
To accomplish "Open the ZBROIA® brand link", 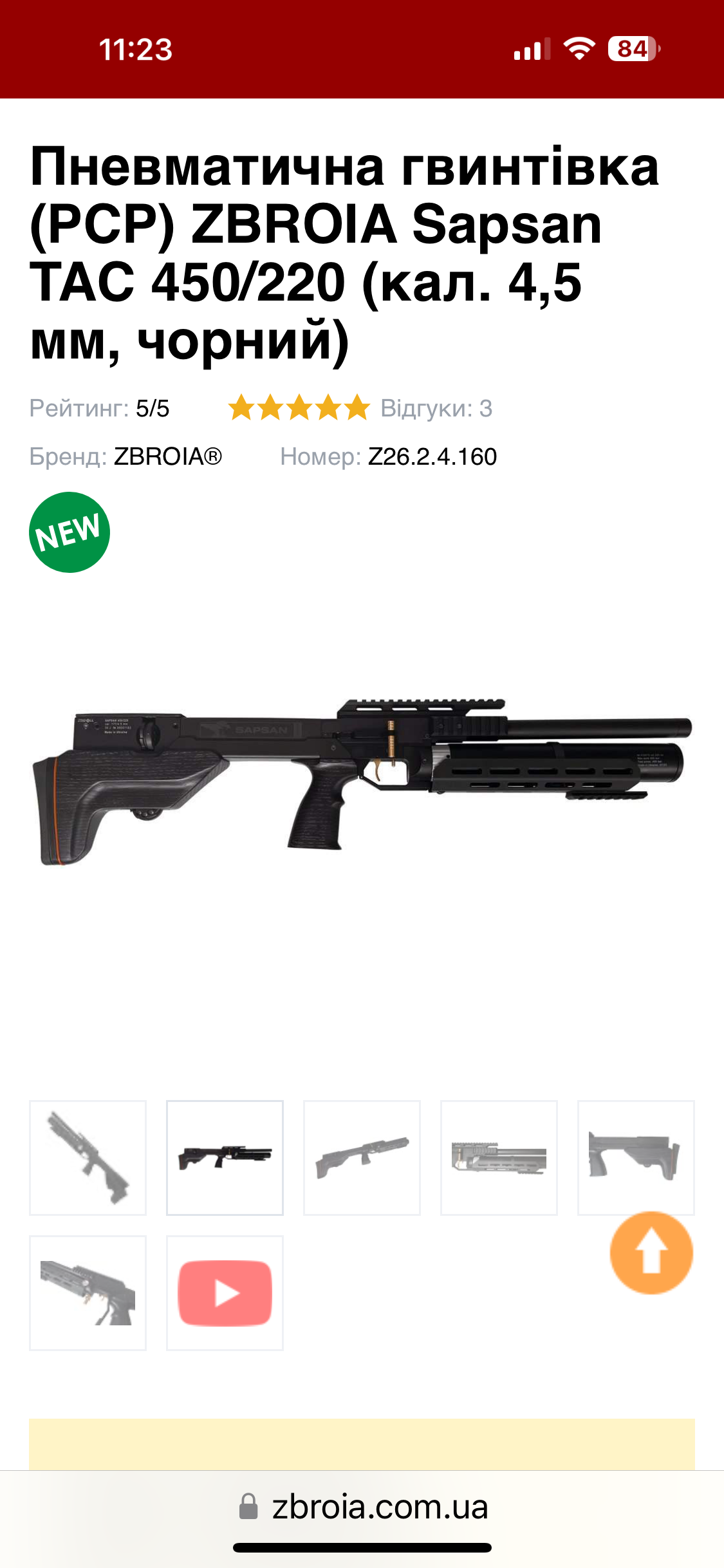I will (167, 456).
